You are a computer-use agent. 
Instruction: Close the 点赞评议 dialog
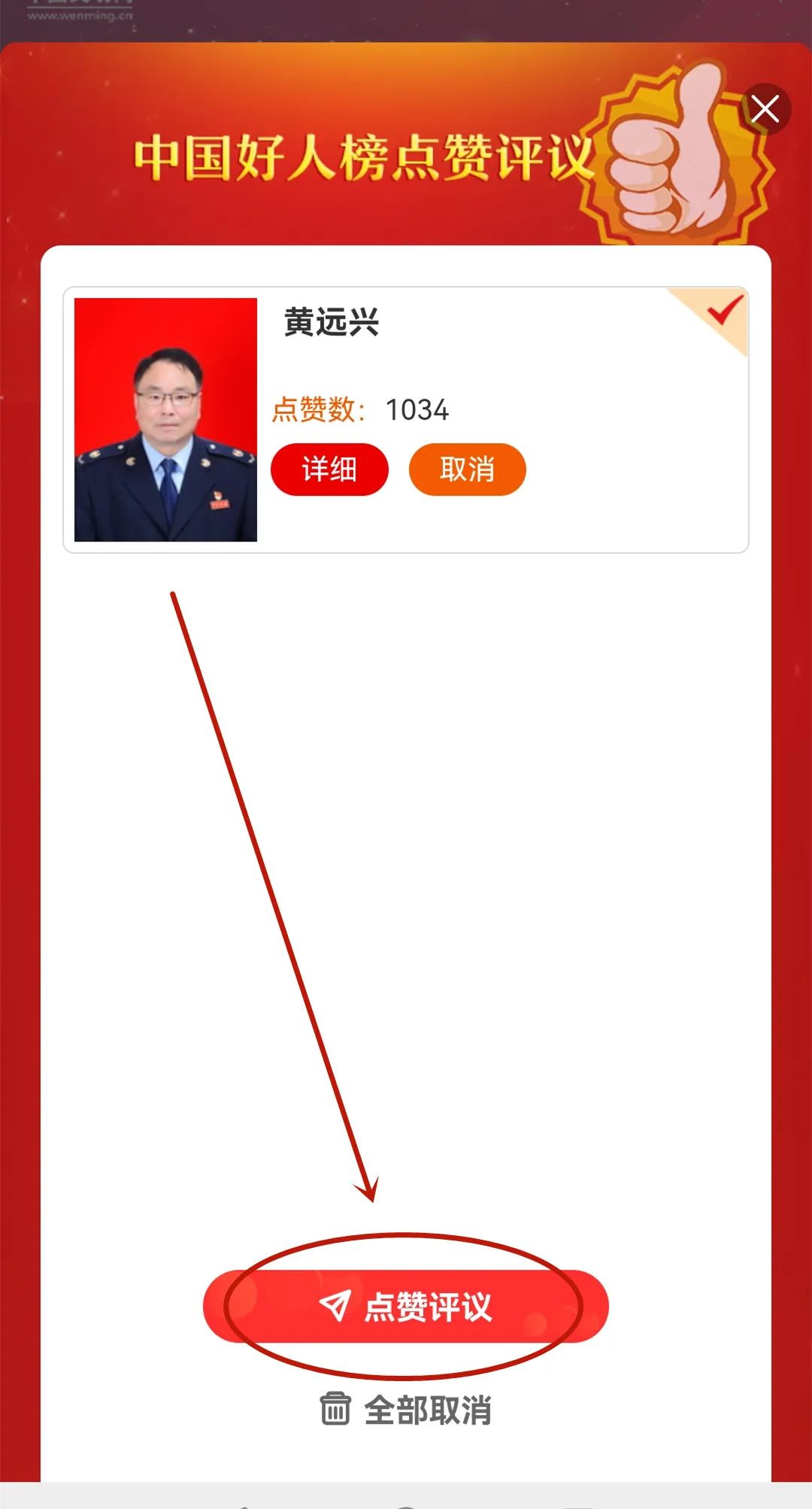[765, 110]
